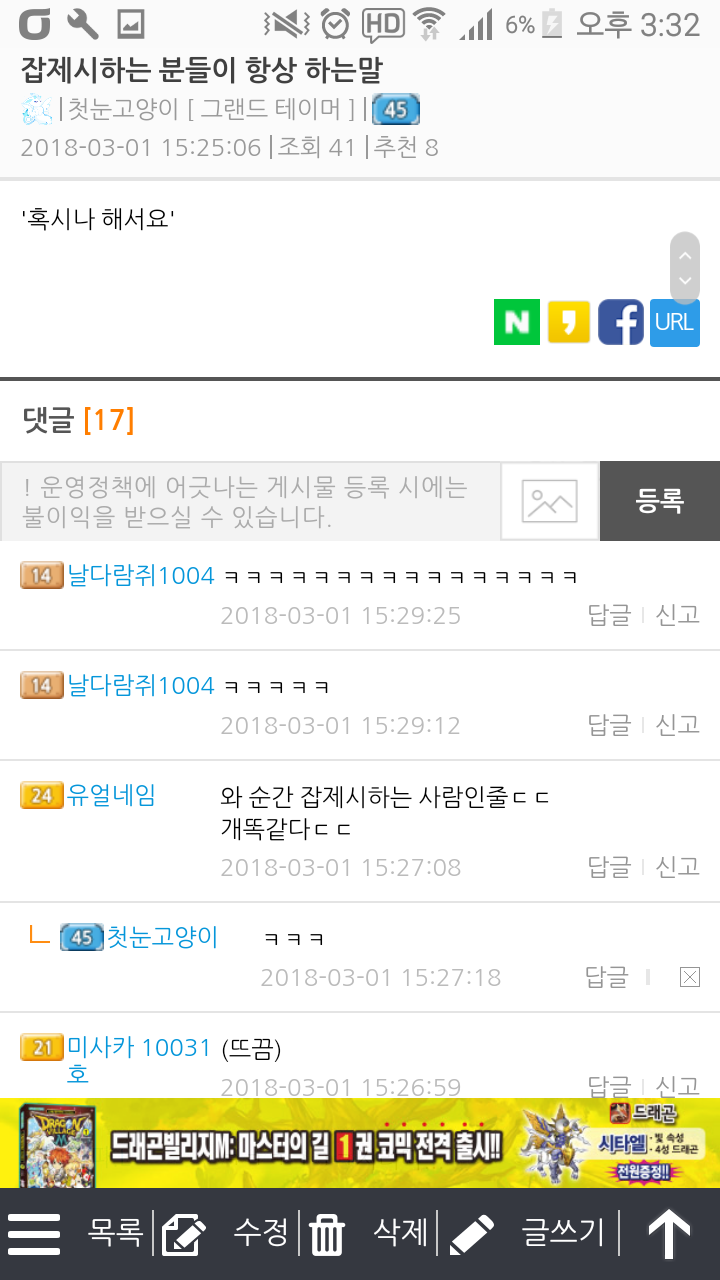The image size is (720, 1280).
Task: Share post to Facebook
Action: point(621,323)
